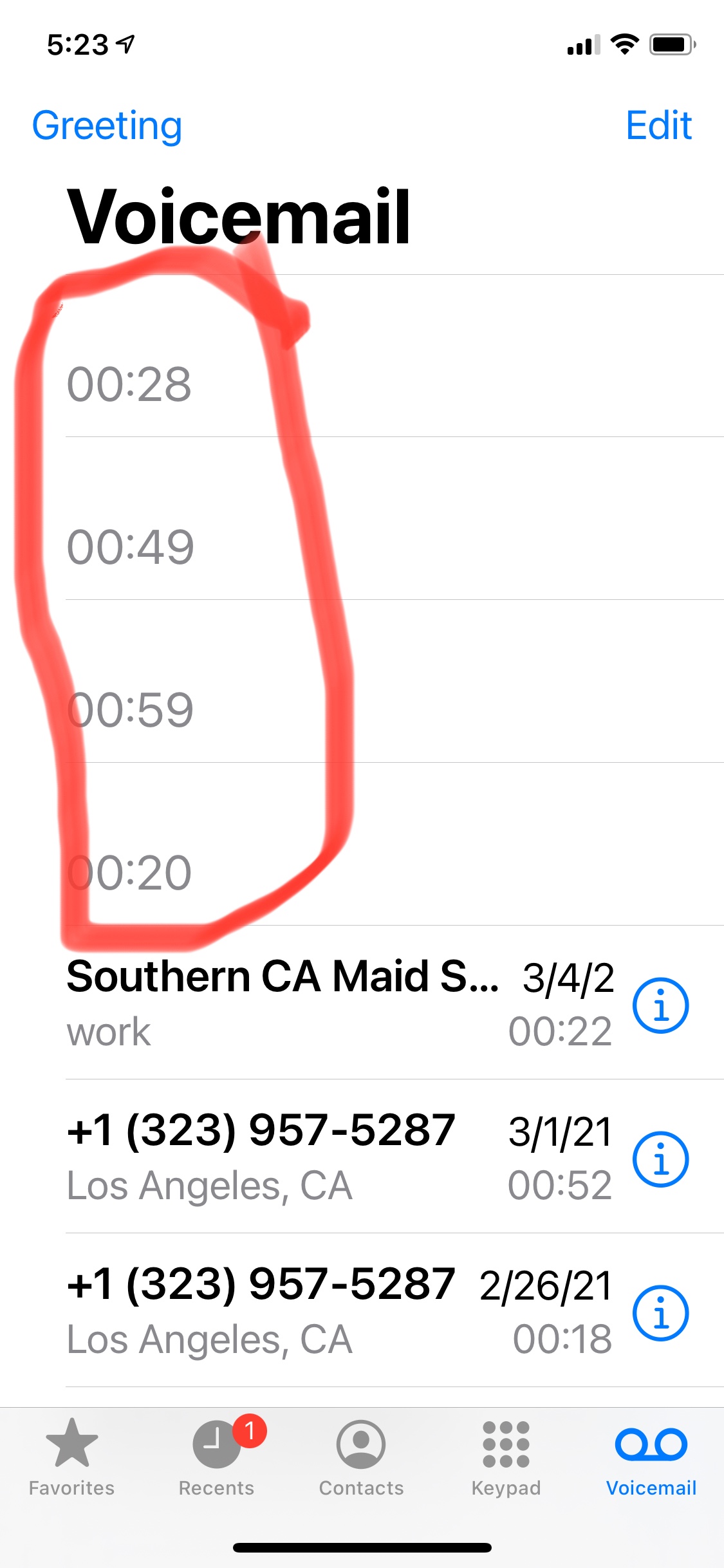This screenshot has width=724, height=1568.
Task: Show info for the 3/1/21 voicemail
Action: coord(660,1159)
